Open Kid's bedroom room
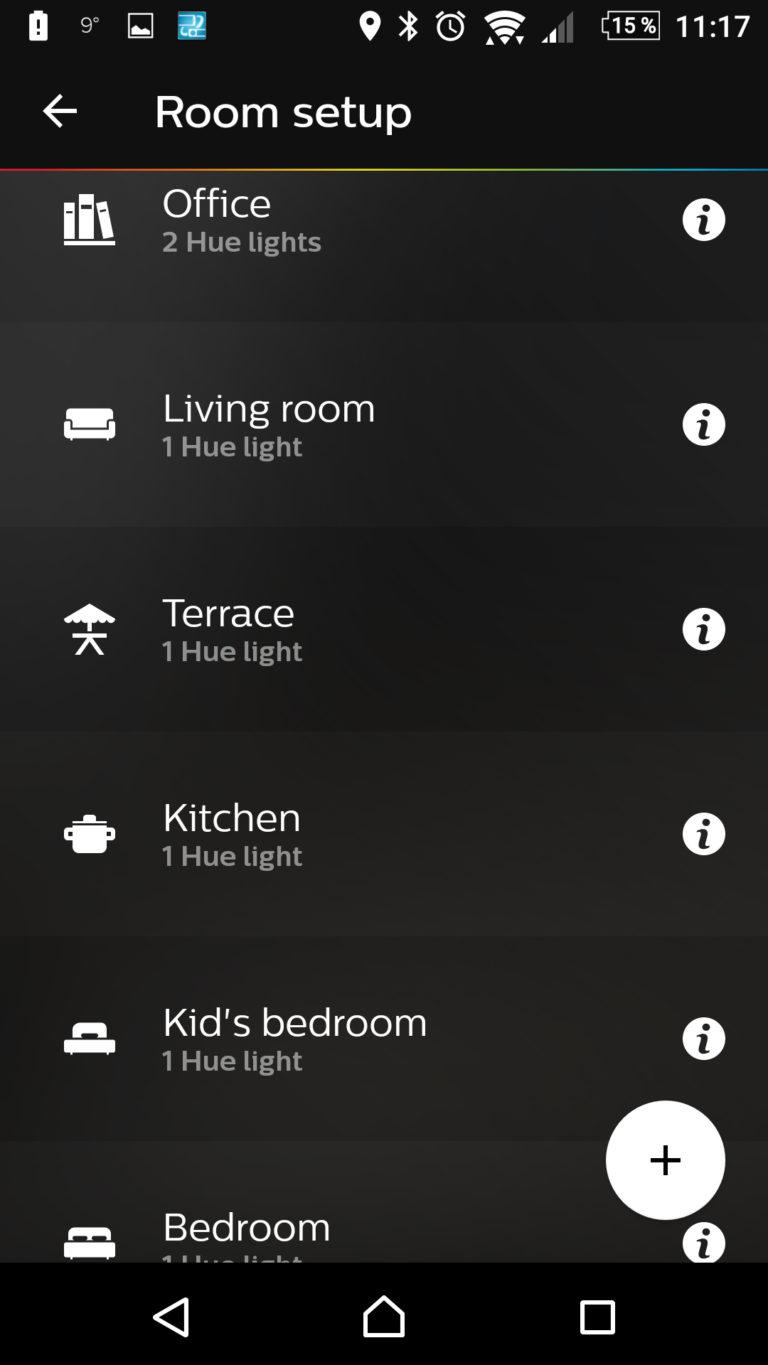The width and height of the screenshot is (768, 1365). [x=384, y=1039]
